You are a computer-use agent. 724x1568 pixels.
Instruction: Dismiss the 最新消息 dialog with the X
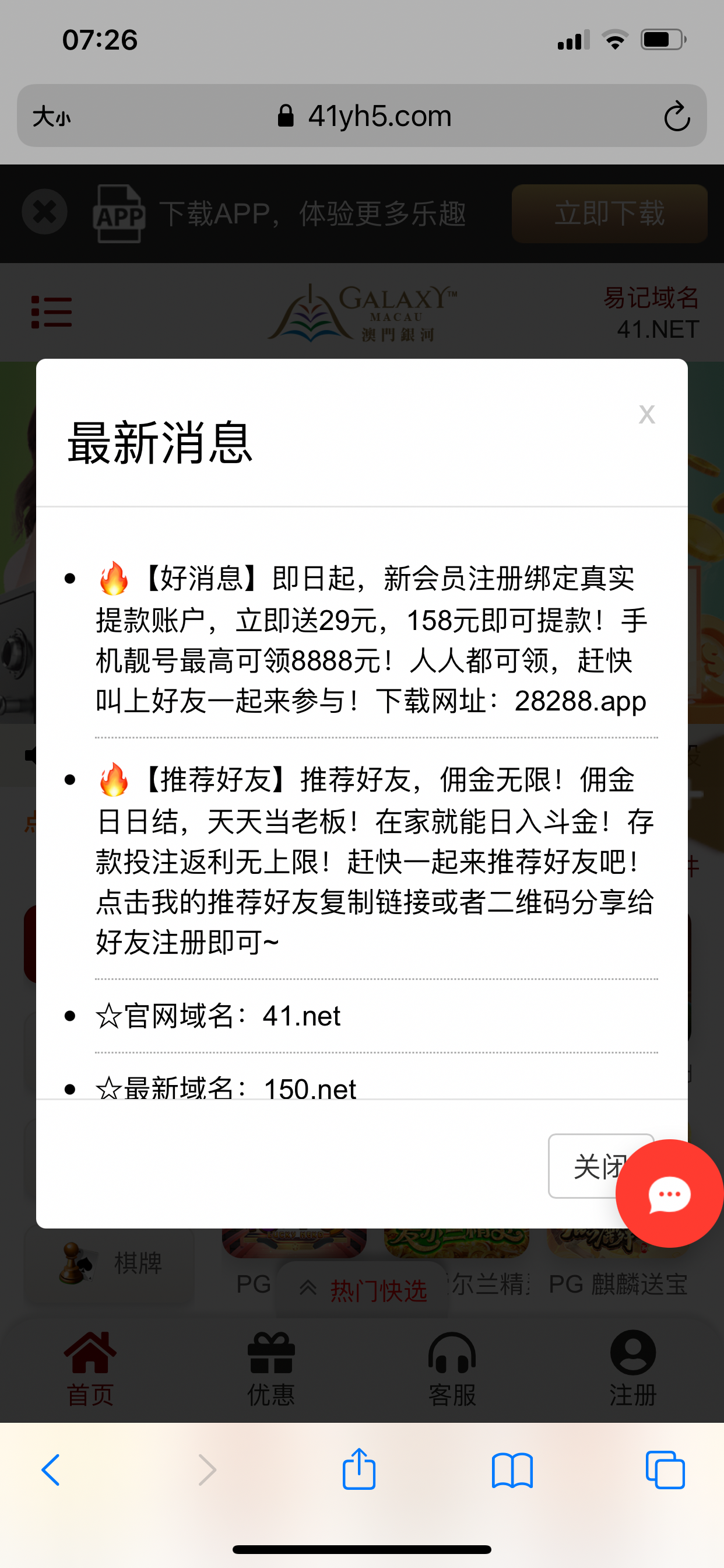pos(646,415)
